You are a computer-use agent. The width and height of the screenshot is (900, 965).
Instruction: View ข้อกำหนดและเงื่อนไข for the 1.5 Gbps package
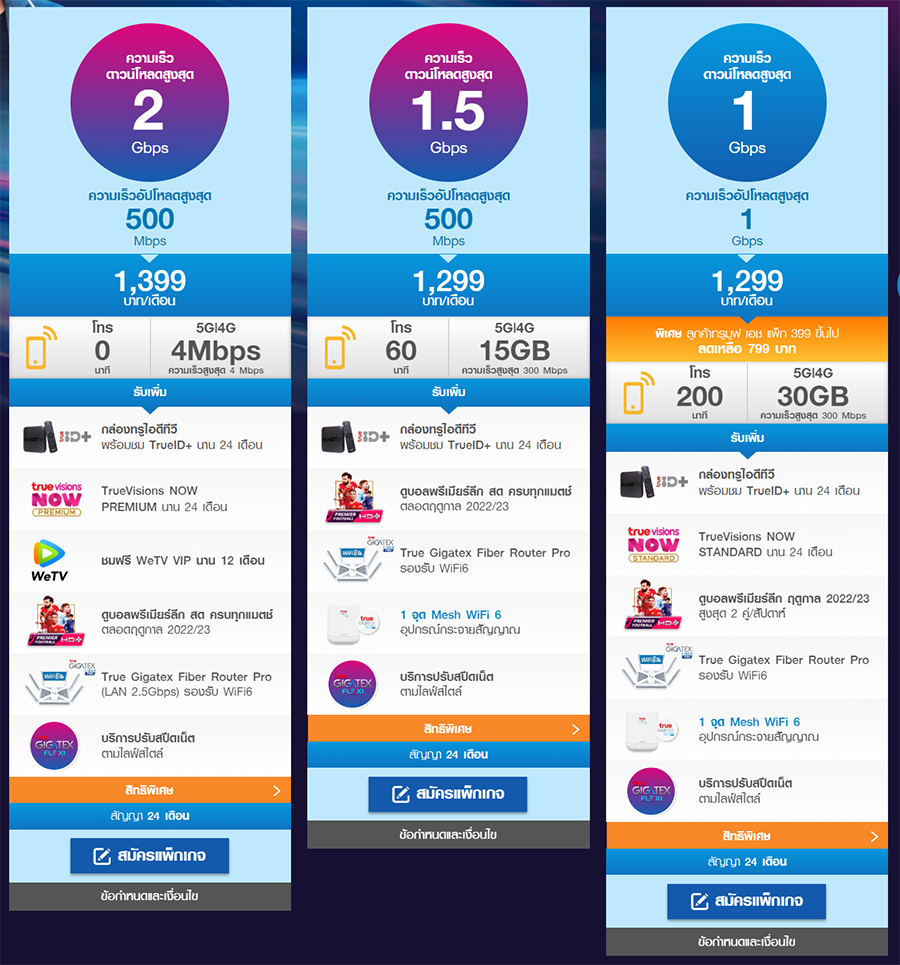tap(447, 834)
